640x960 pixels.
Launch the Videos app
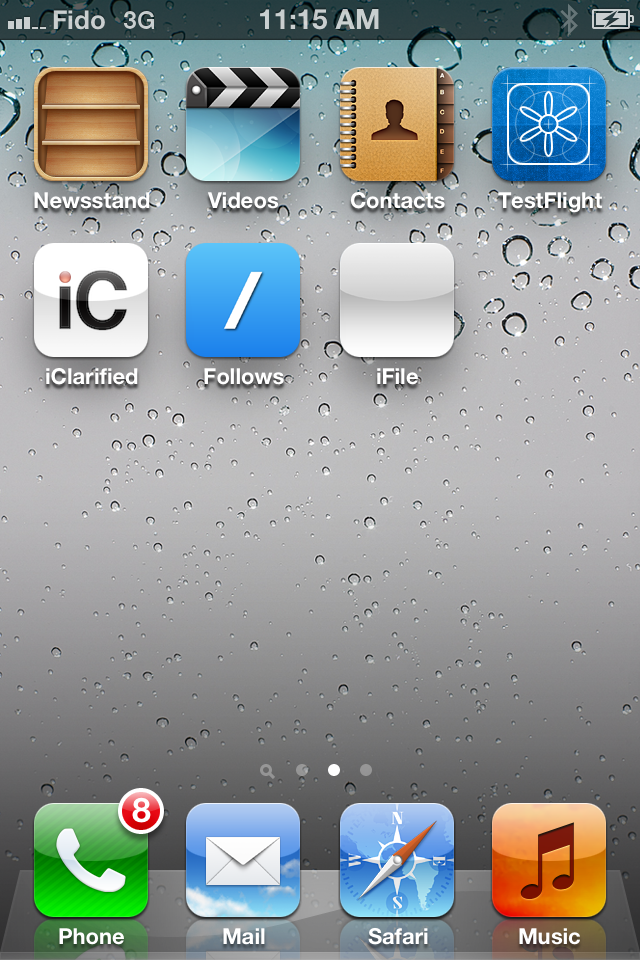click(243, 124)
